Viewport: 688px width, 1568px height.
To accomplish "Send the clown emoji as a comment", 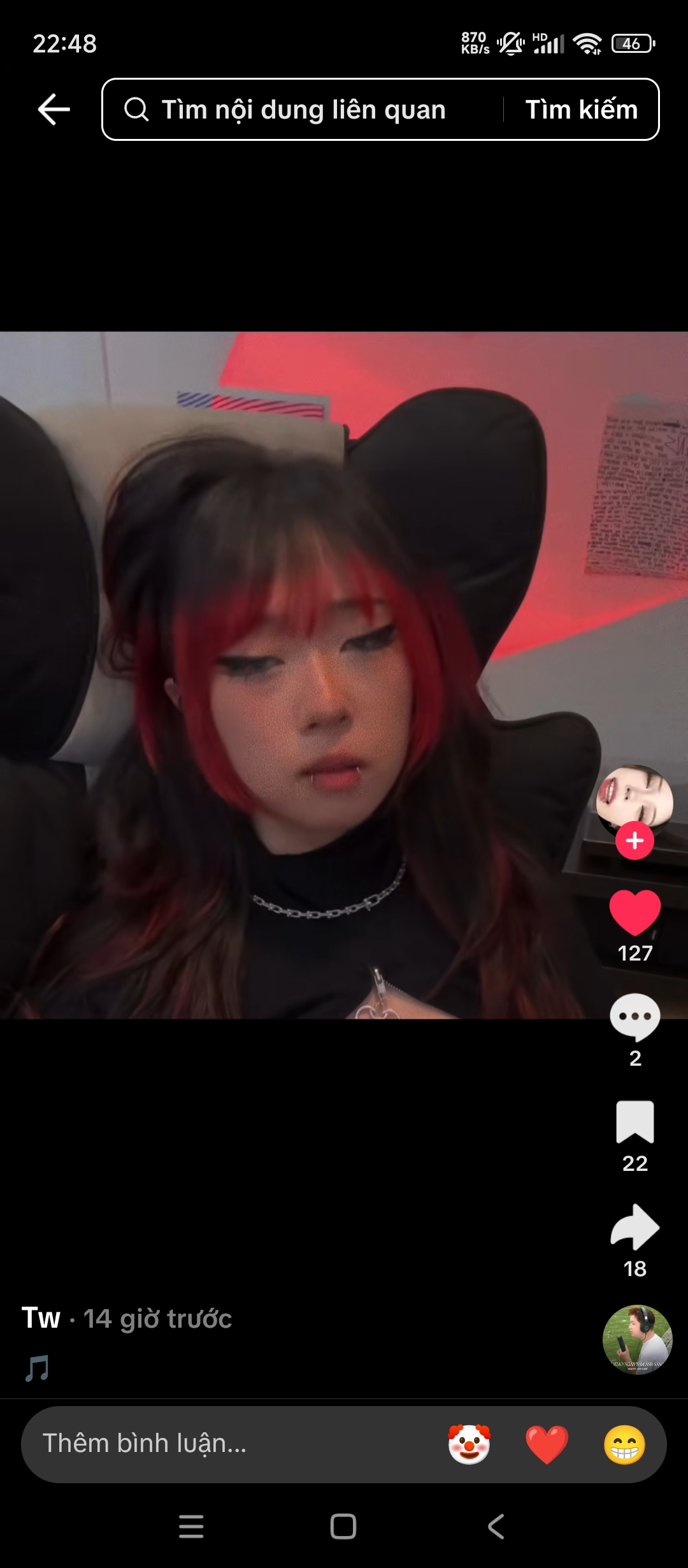I will pos(469,1444).
